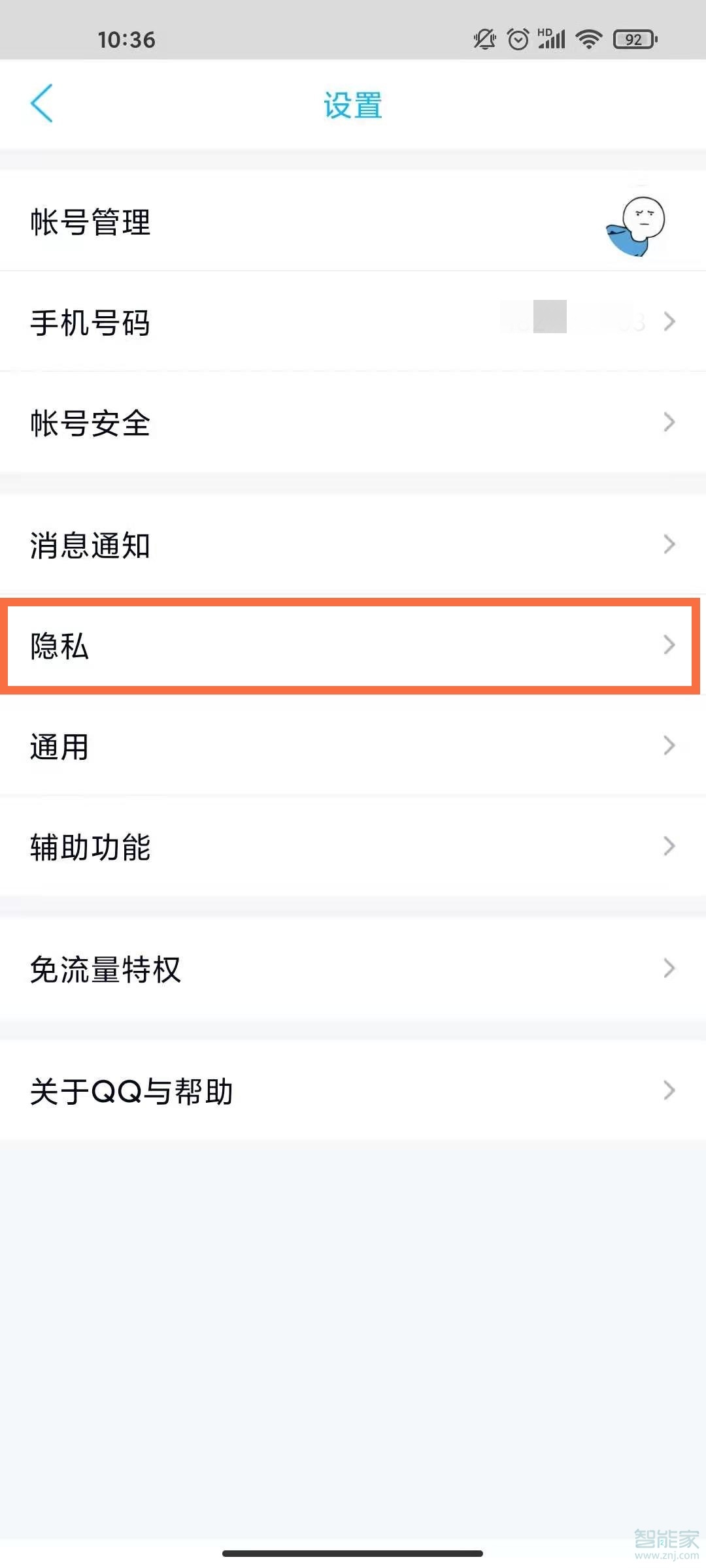
Task: Click the alarm clock status icon
Action: click(x=518, y=39)
